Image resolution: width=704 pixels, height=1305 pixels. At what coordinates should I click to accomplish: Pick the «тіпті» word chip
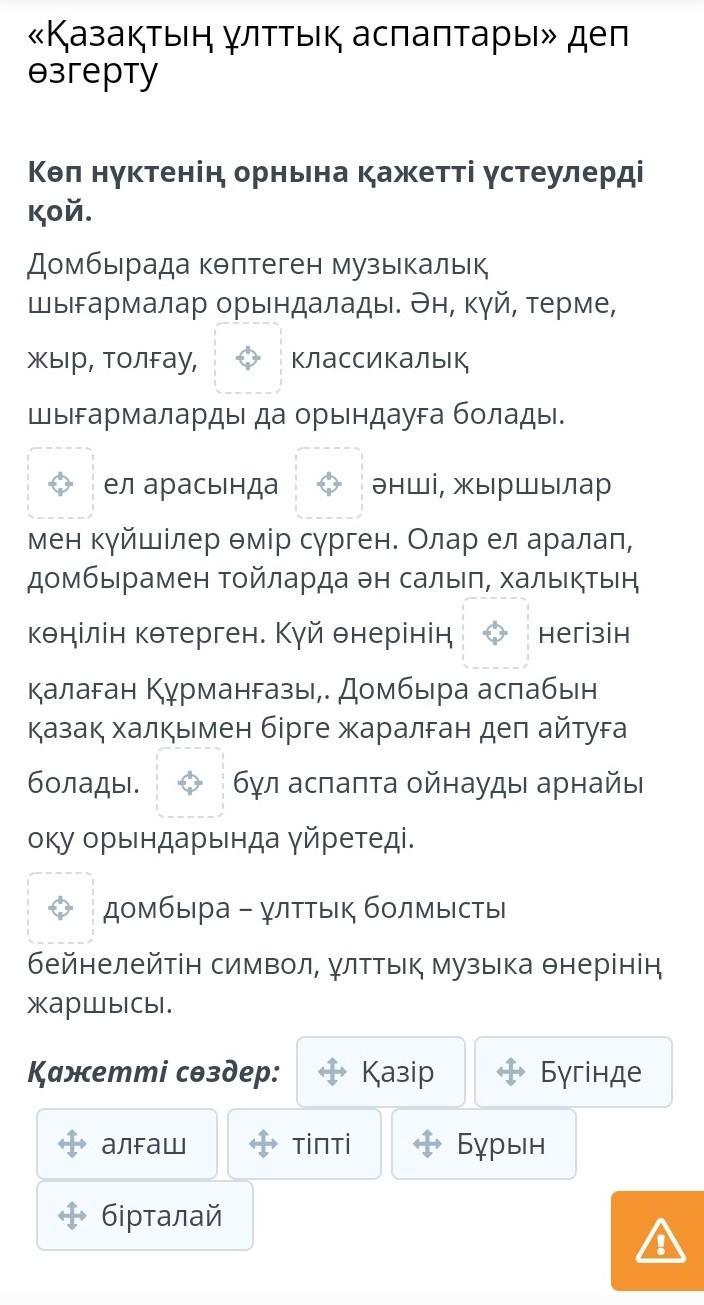pyautogui.click(x=304, y=1144)
